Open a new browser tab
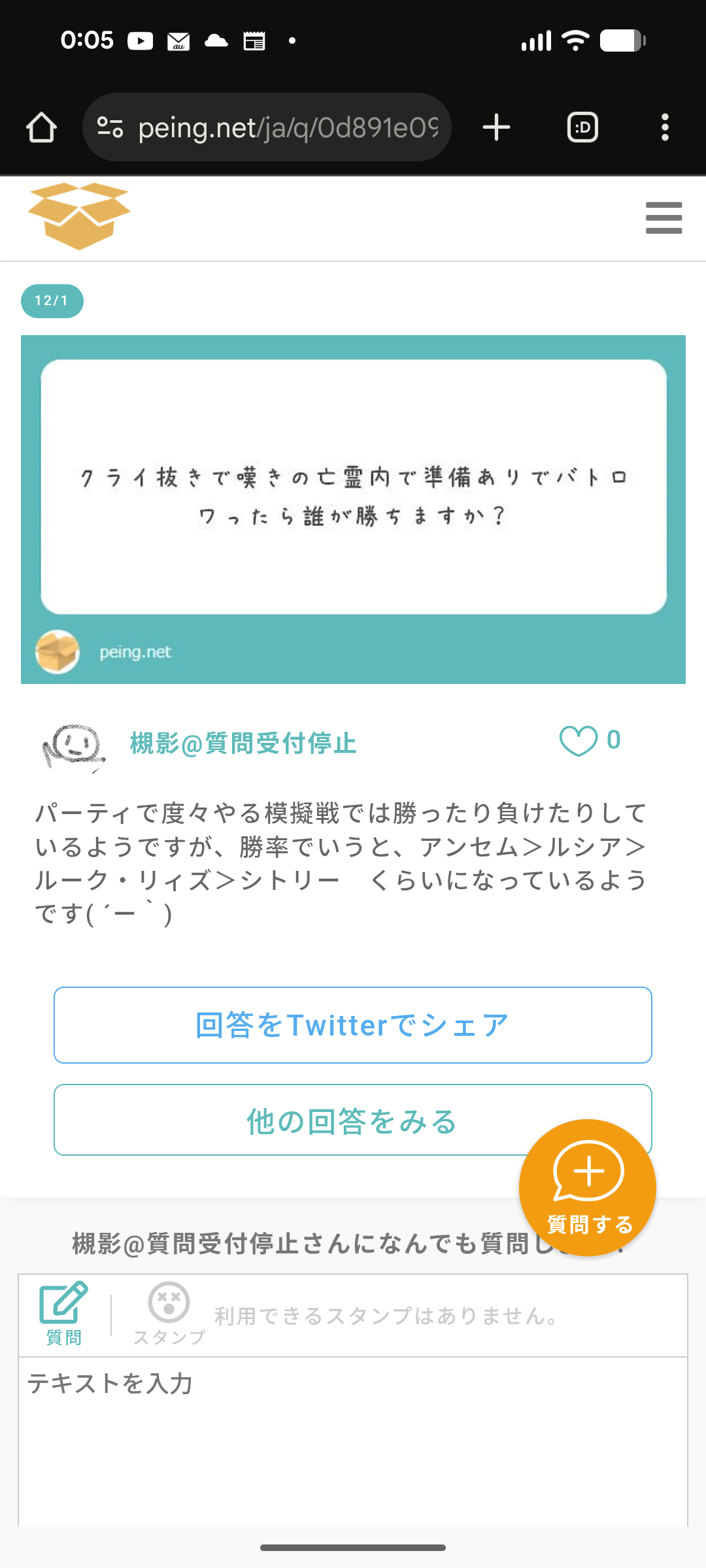Image resolution: width=706 pixels, height=1568 pixels. pyautogui.click(x=496, y=127)
